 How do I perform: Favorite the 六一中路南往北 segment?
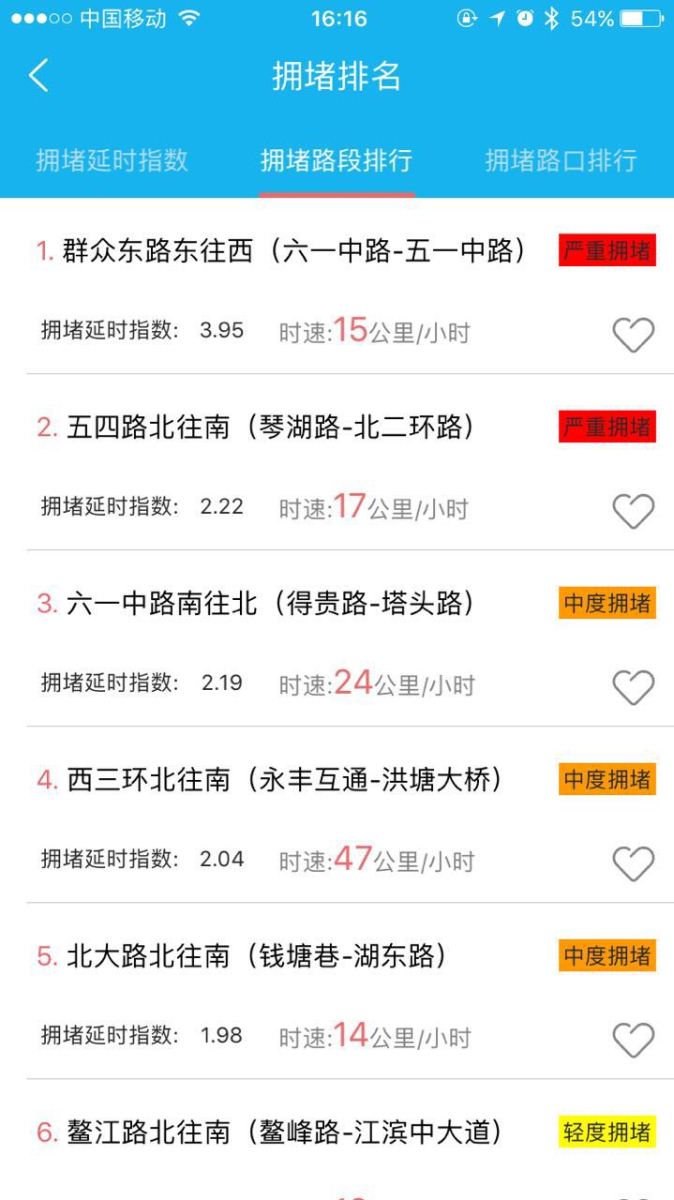(x=633, y=687)
